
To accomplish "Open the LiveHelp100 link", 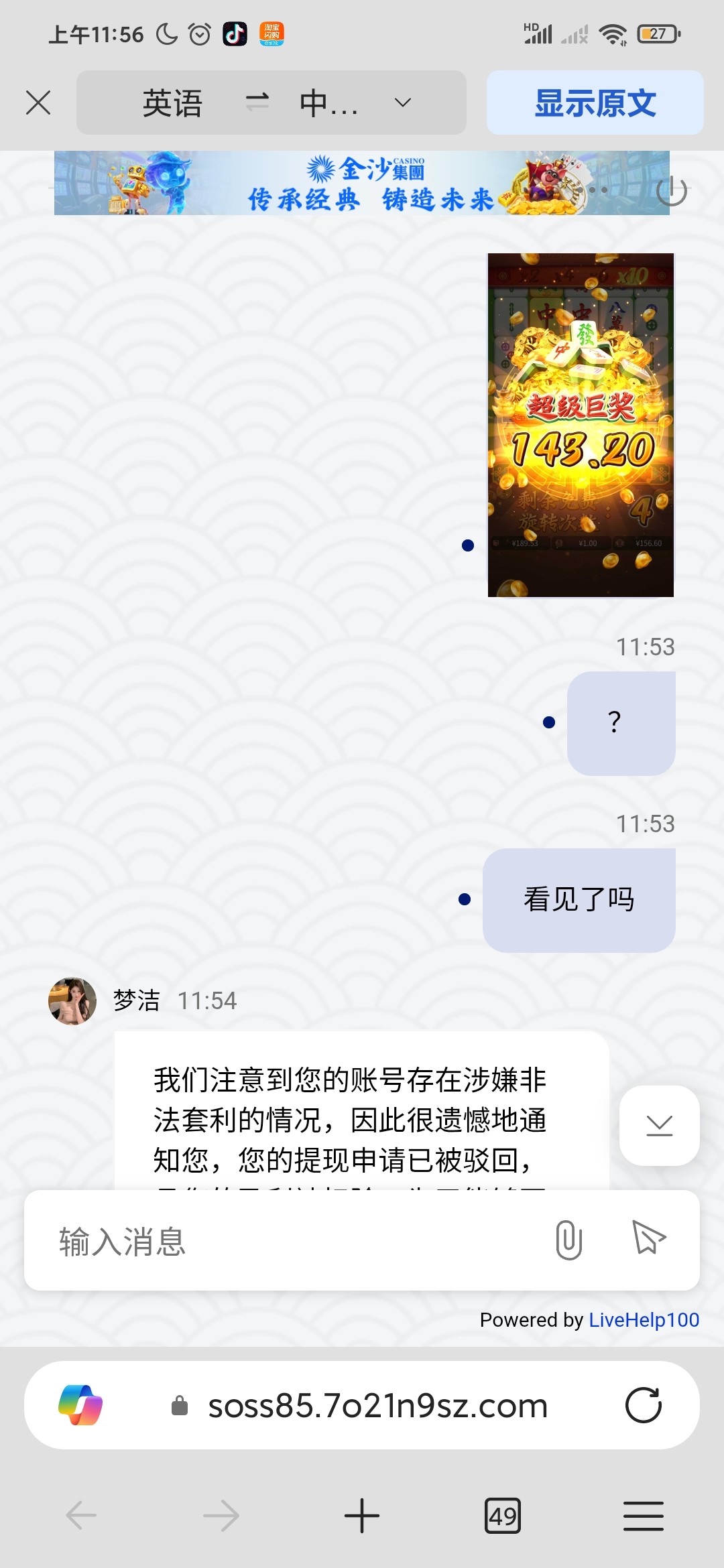I will click(642, 1320).
